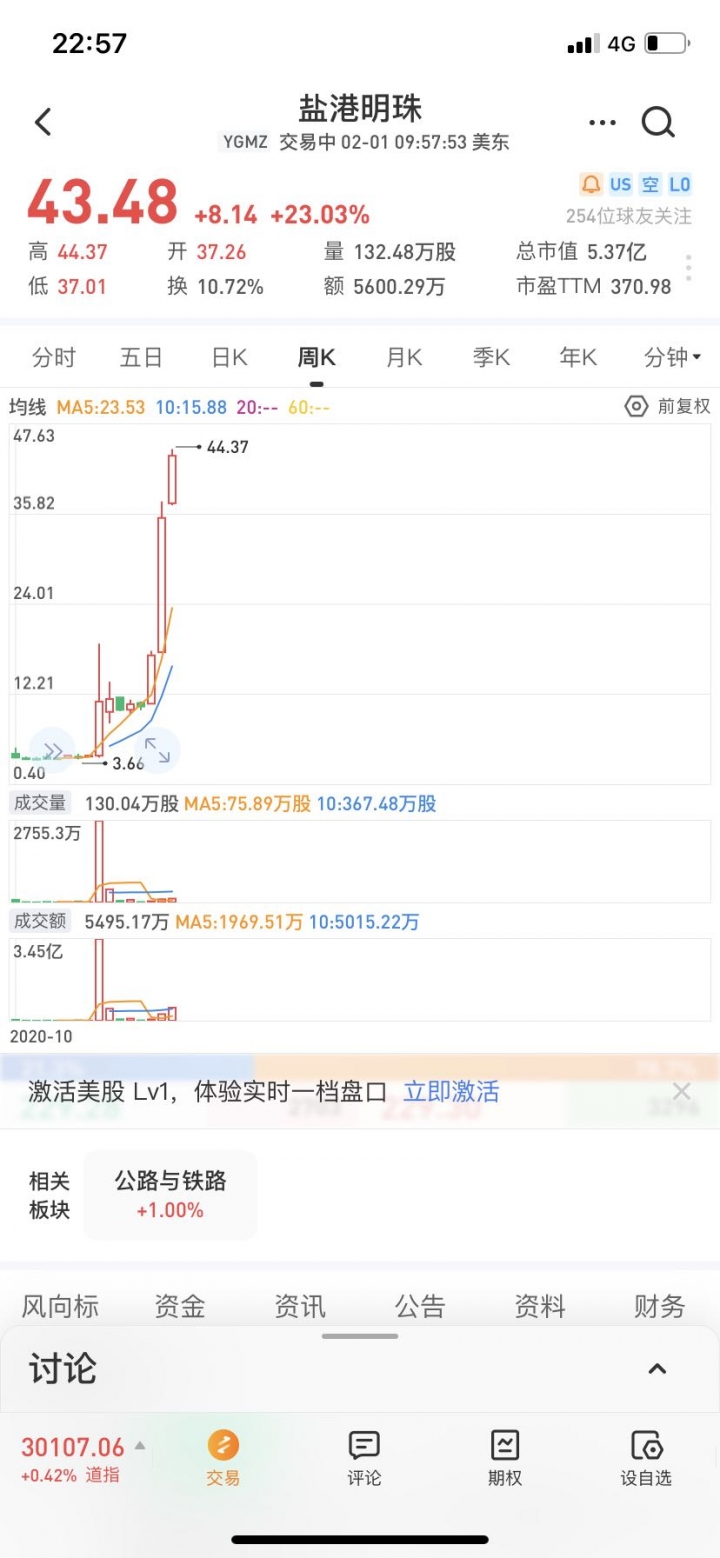Switch chart to 分时 view

(54, 357)
